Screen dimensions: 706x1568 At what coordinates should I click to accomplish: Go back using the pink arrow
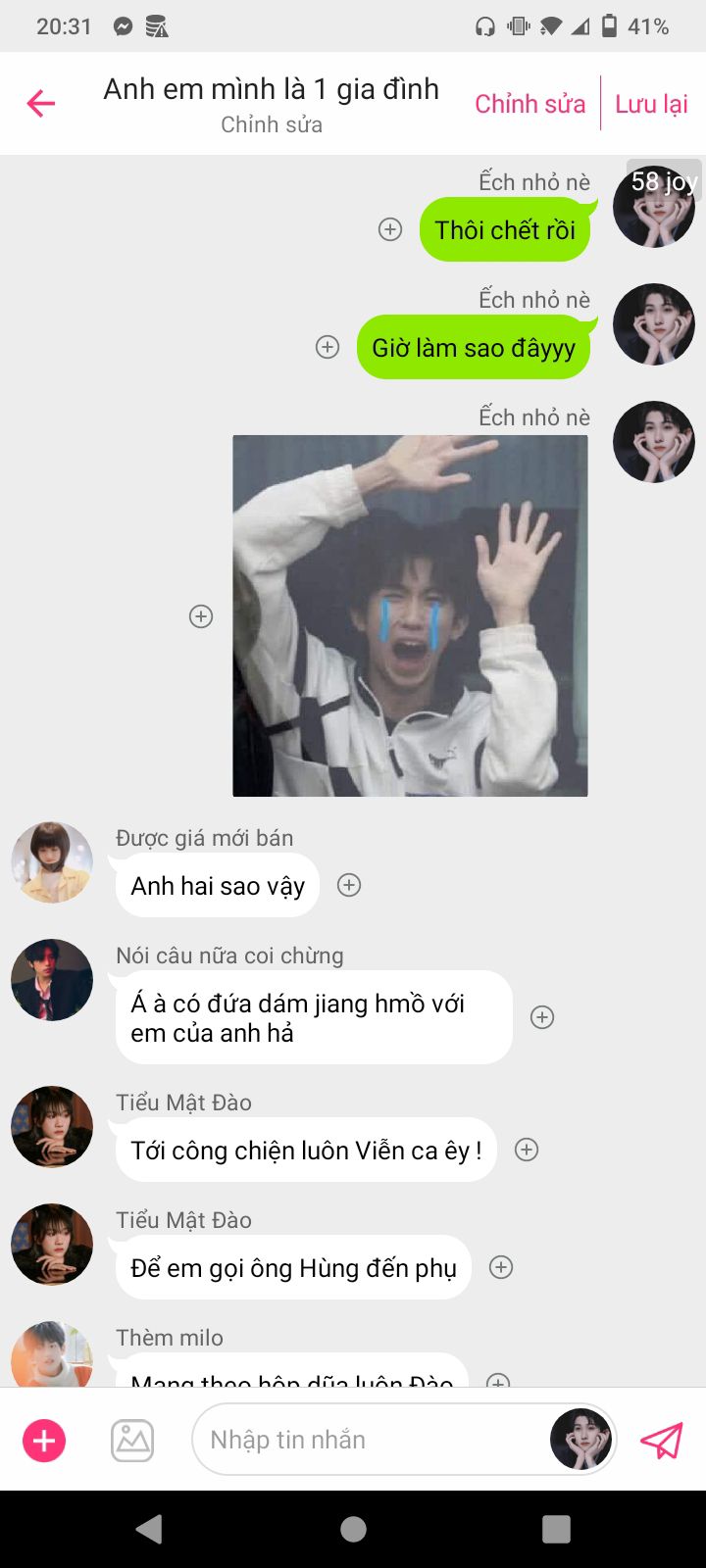41,103
